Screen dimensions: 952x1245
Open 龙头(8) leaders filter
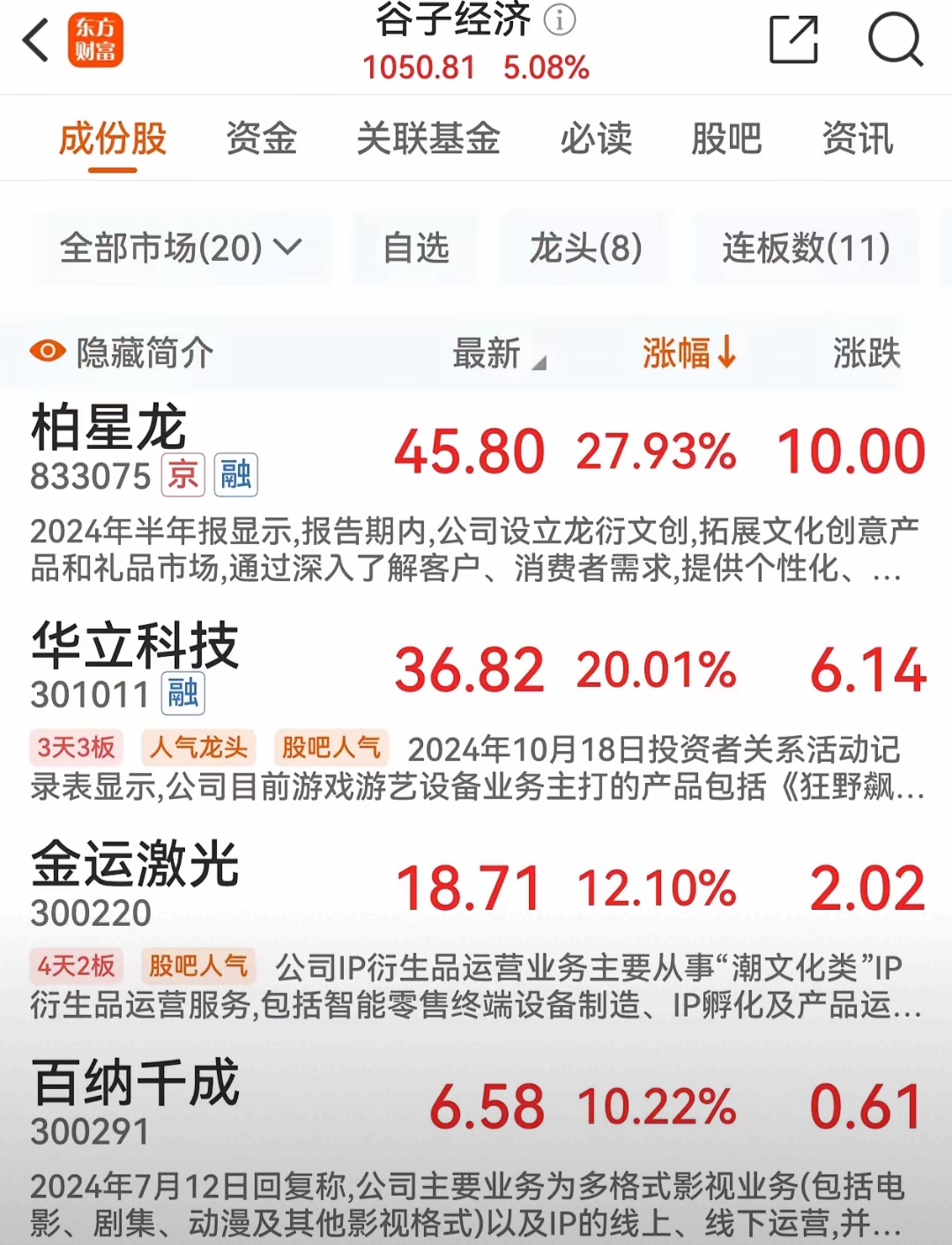(x=584, y=249)
